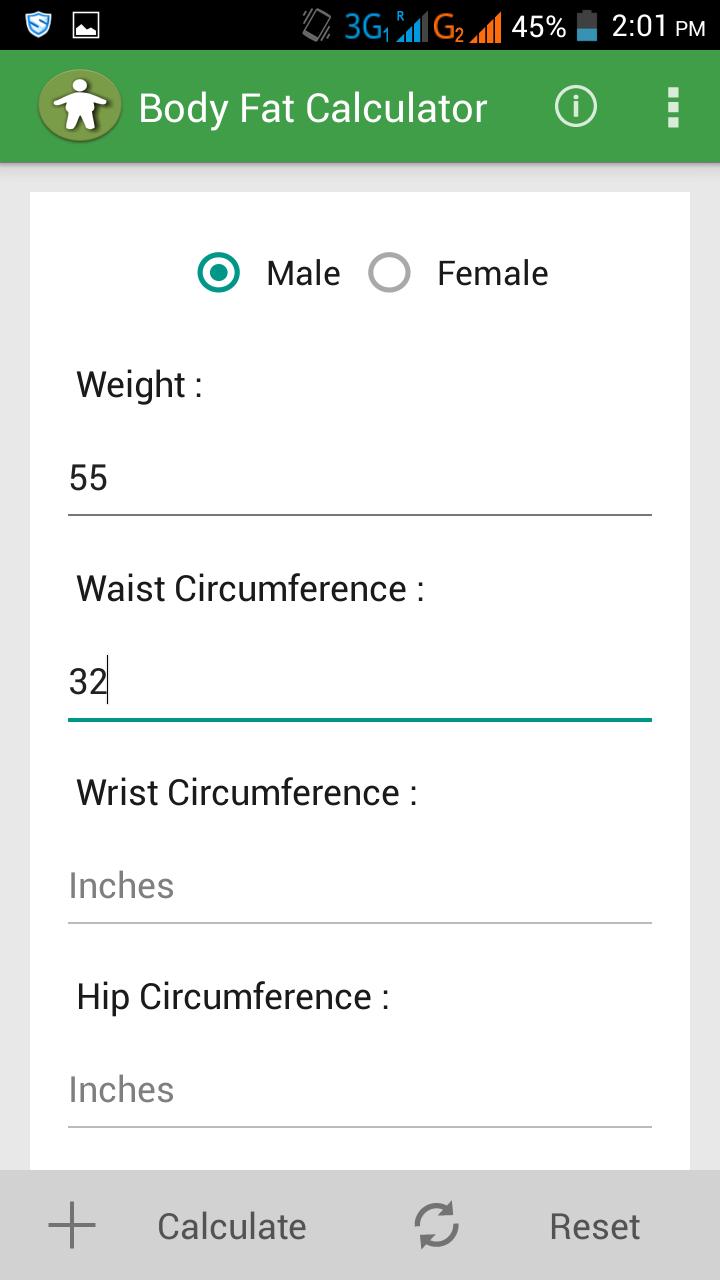Viewport: 720px width, 1280px height.
Task: Select the Male radio button
Action: [218, 272]
